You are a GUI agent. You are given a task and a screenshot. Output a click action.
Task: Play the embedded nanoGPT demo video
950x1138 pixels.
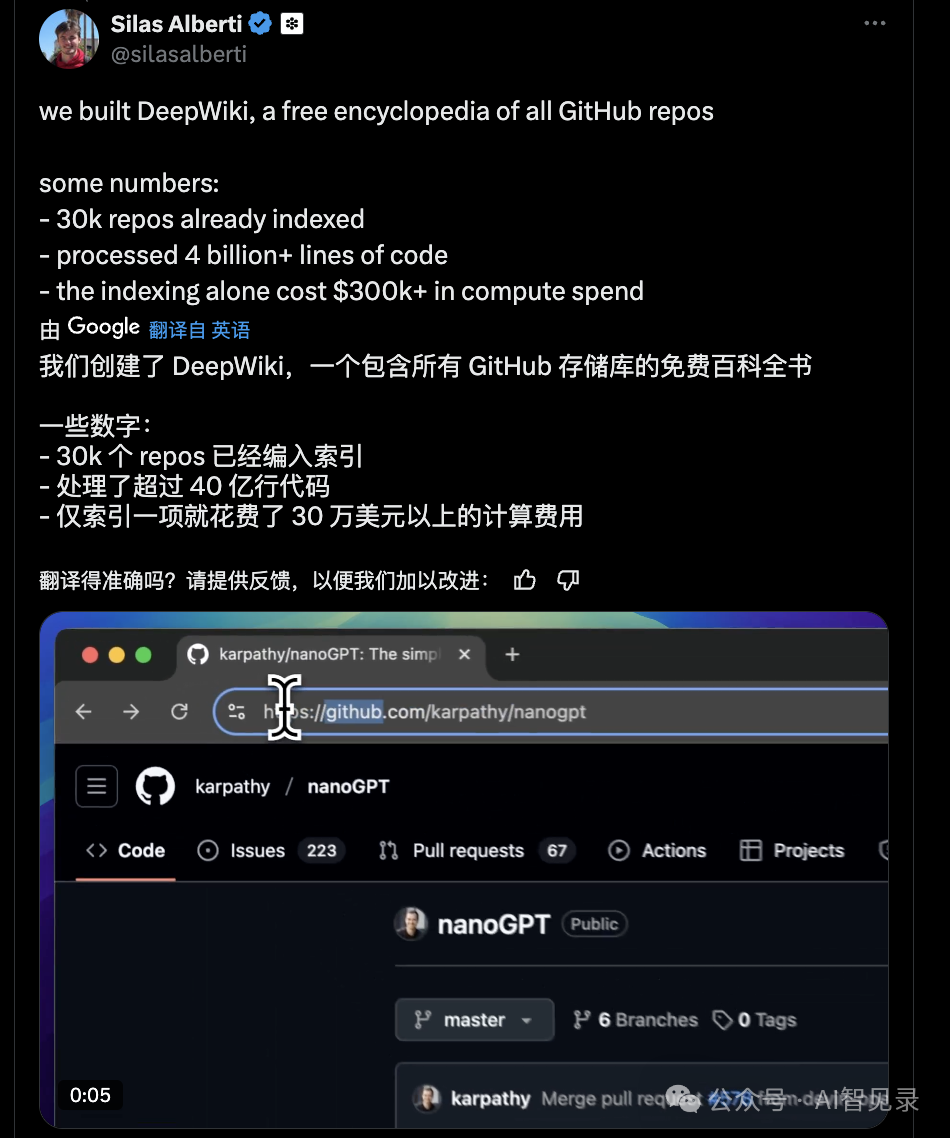coord(464,868)
